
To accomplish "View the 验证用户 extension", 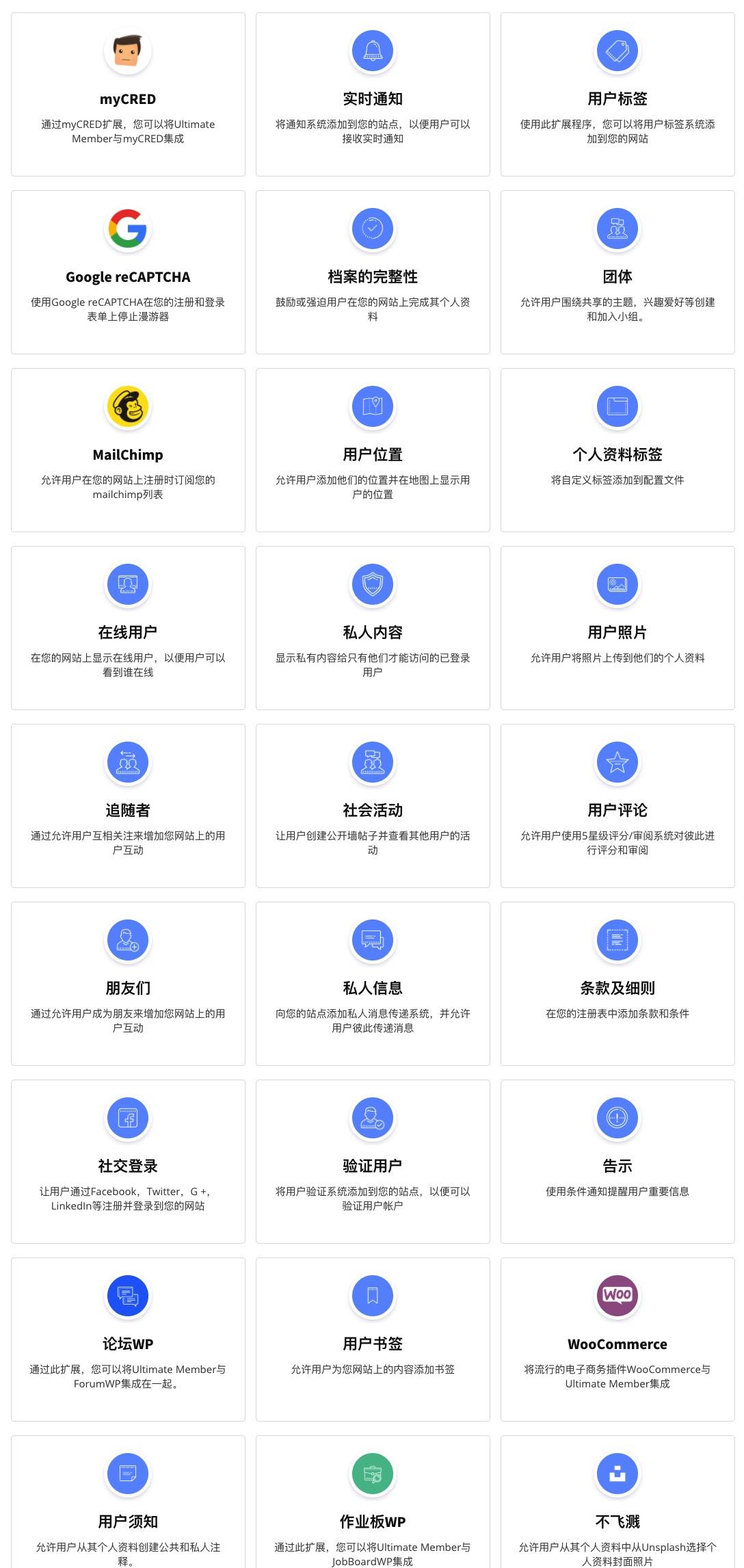I will point(373,1166).
